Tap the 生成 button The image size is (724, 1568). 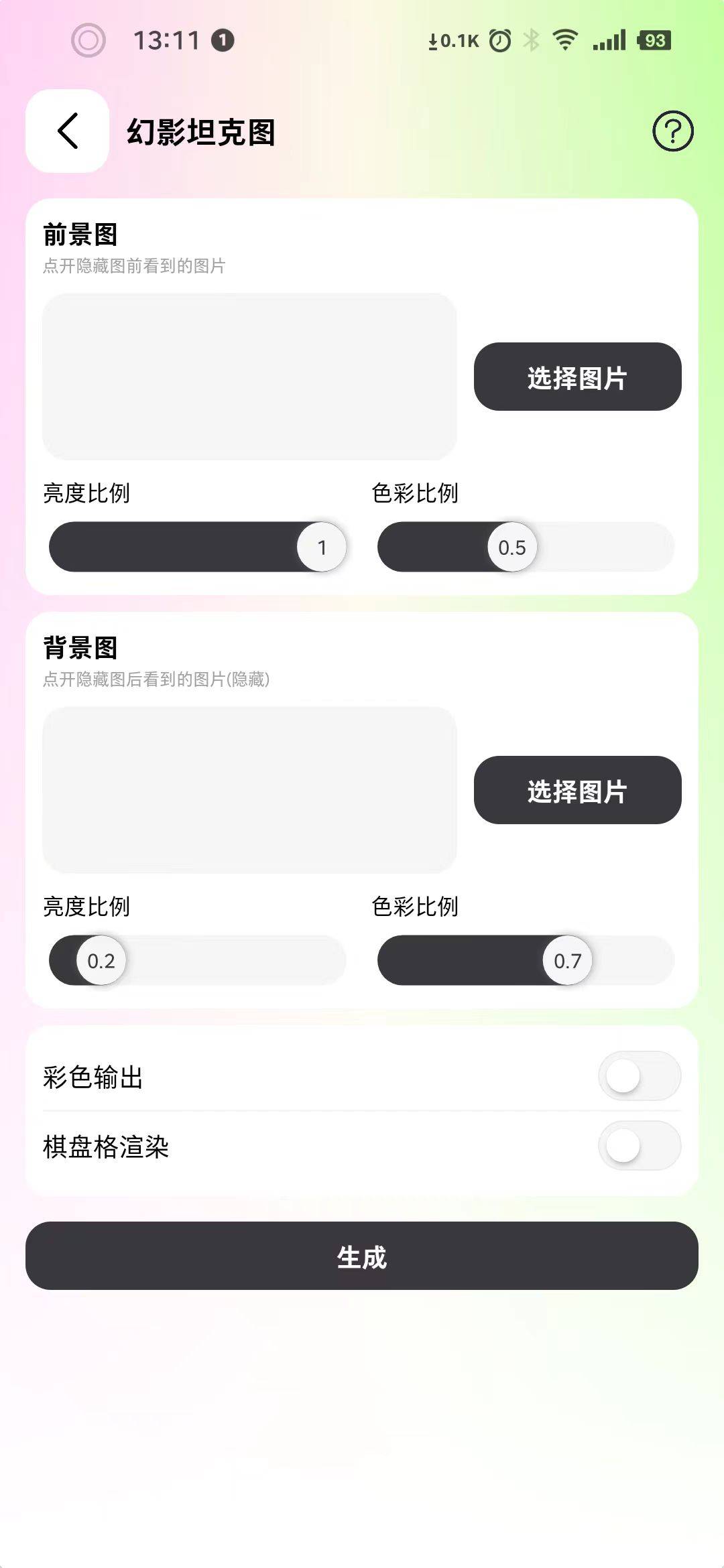click(362, 1256)
